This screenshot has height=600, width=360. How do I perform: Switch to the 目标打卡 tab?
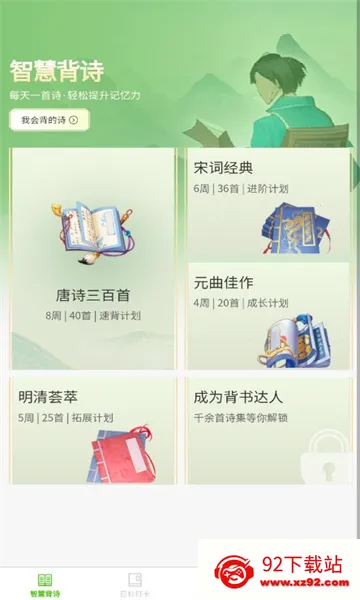click(x=135, y=585)
